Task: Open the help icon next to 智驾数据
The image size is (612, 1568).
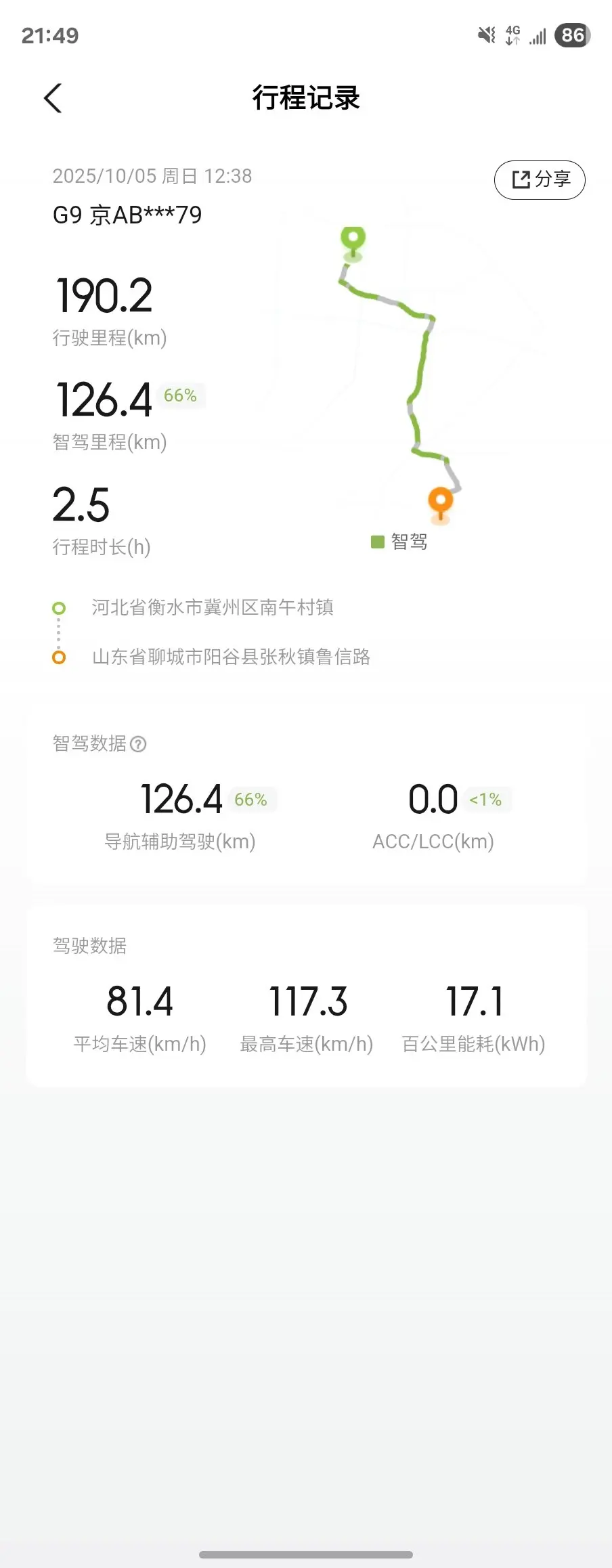Action: pos(138,744)
